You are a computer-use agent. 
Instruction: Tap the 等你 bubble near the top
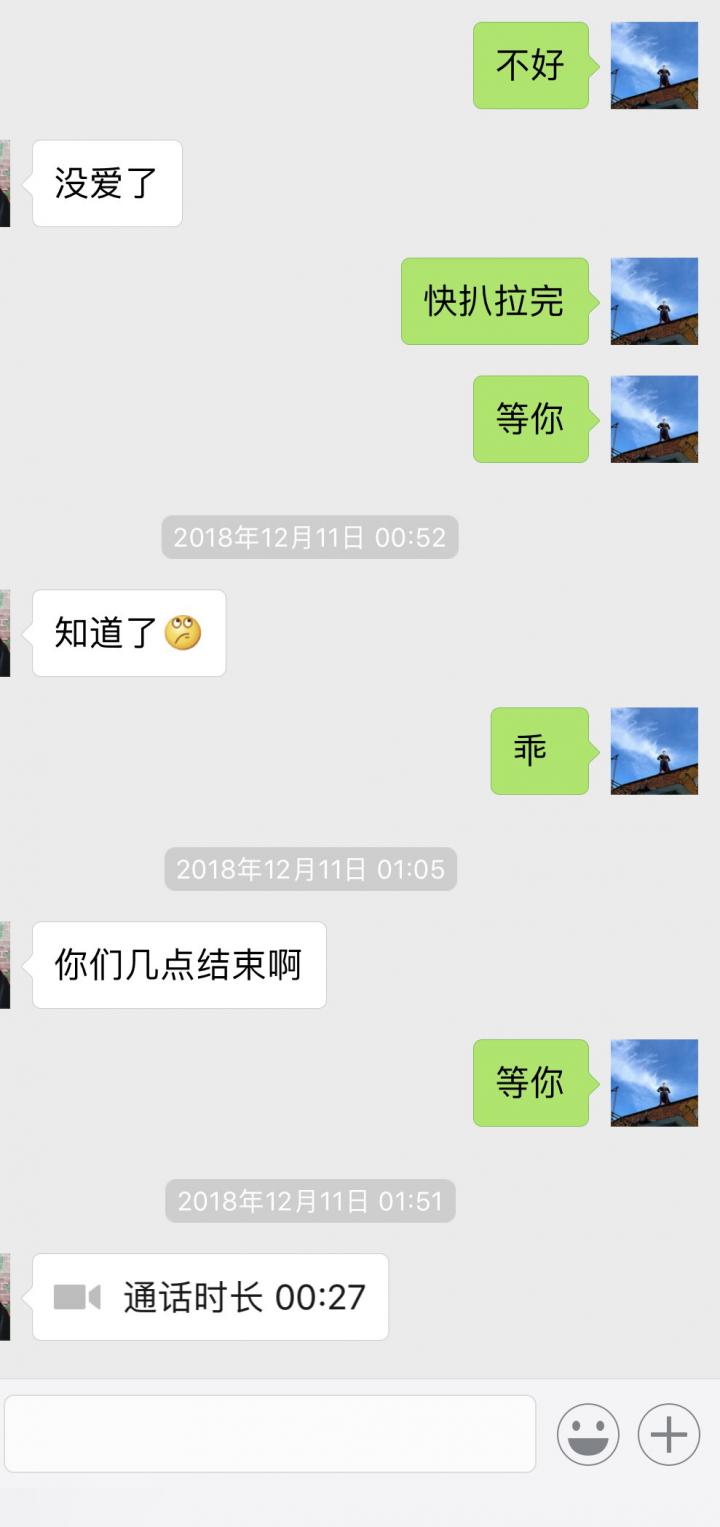531,418
